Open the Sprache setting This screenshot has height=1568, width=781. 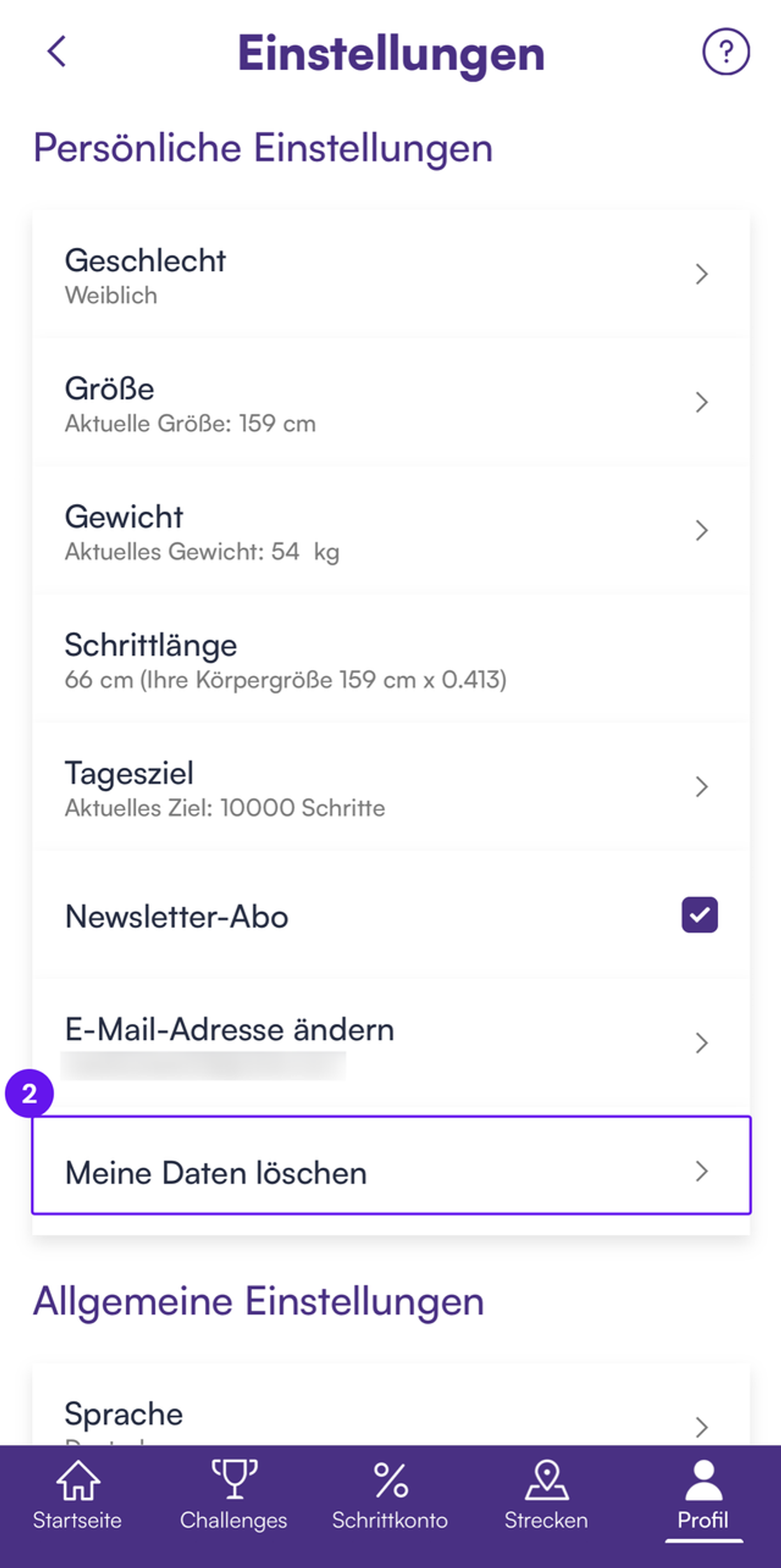[390, 1416]
